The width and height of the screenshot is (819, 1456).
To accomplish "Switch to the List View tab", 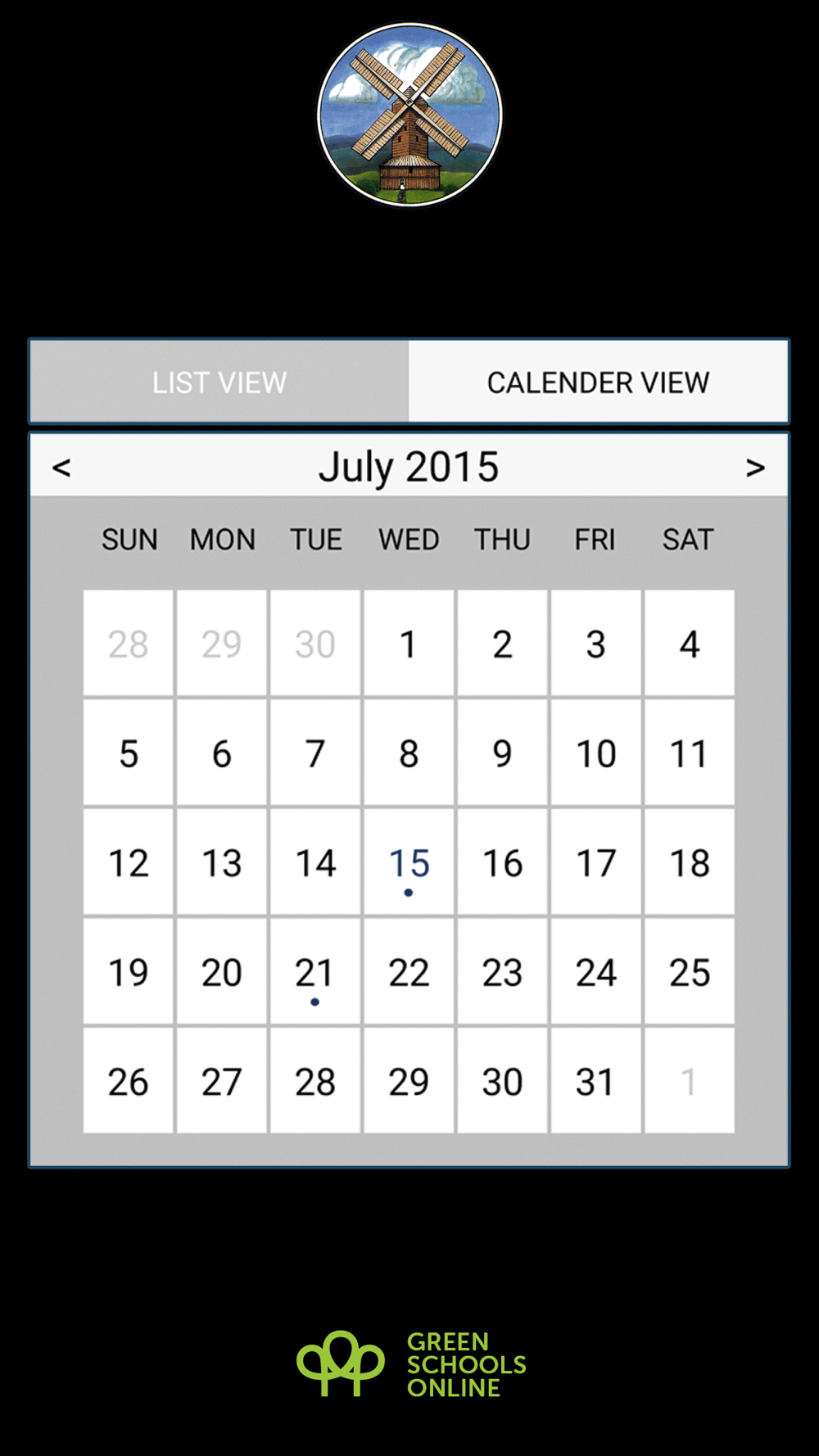I will click(x=219, y=382).
